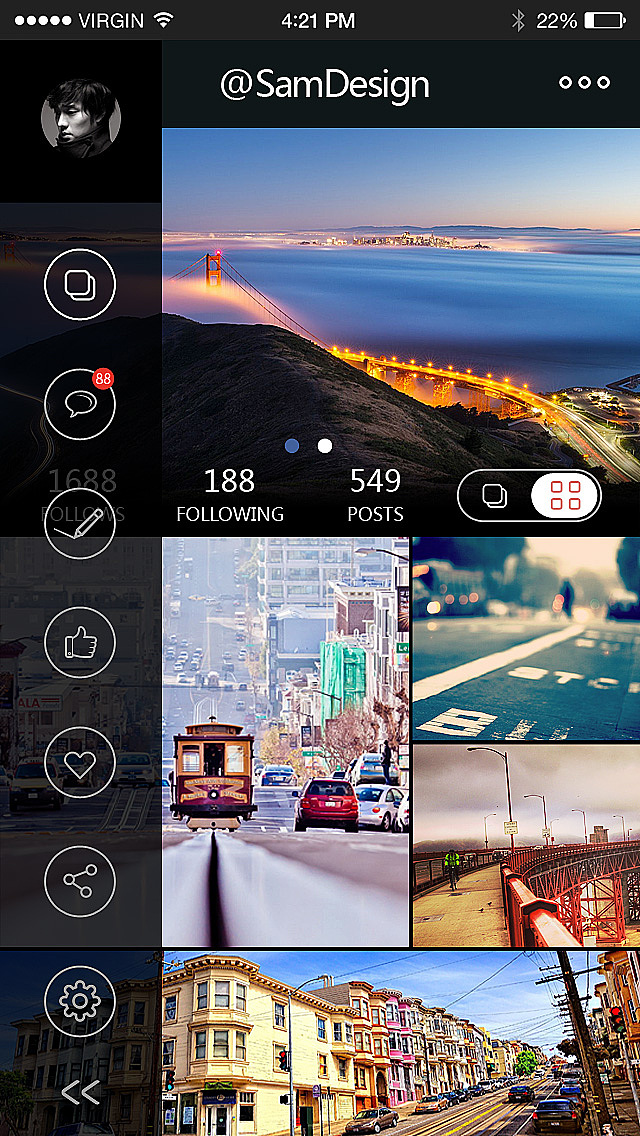Tap the first page indicator dot
This screenshot has height=1136, width=640.
[292, 446]
